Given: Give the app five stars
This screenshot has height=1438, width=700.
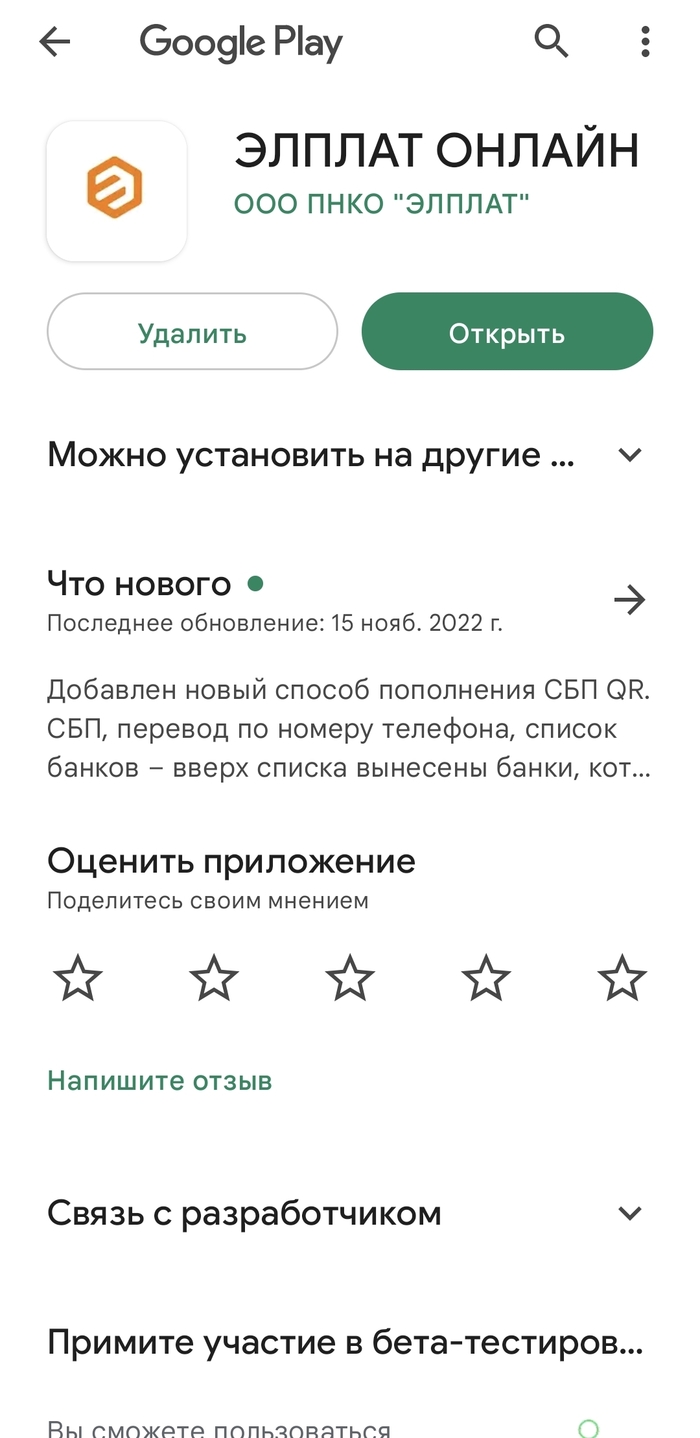Looking at the screenshot, I should tap(622, 978).
